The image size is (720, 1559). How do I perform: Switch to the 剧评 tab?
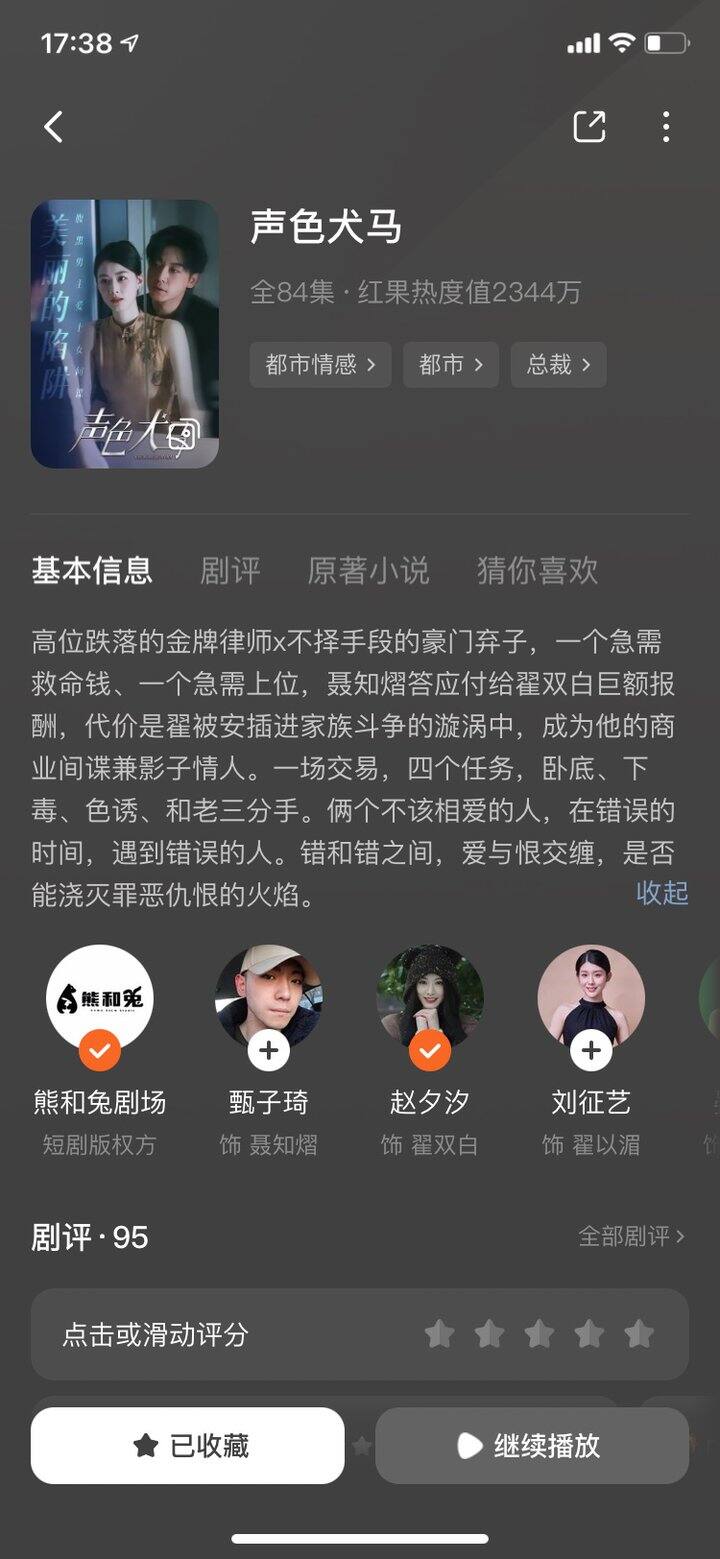230,570
